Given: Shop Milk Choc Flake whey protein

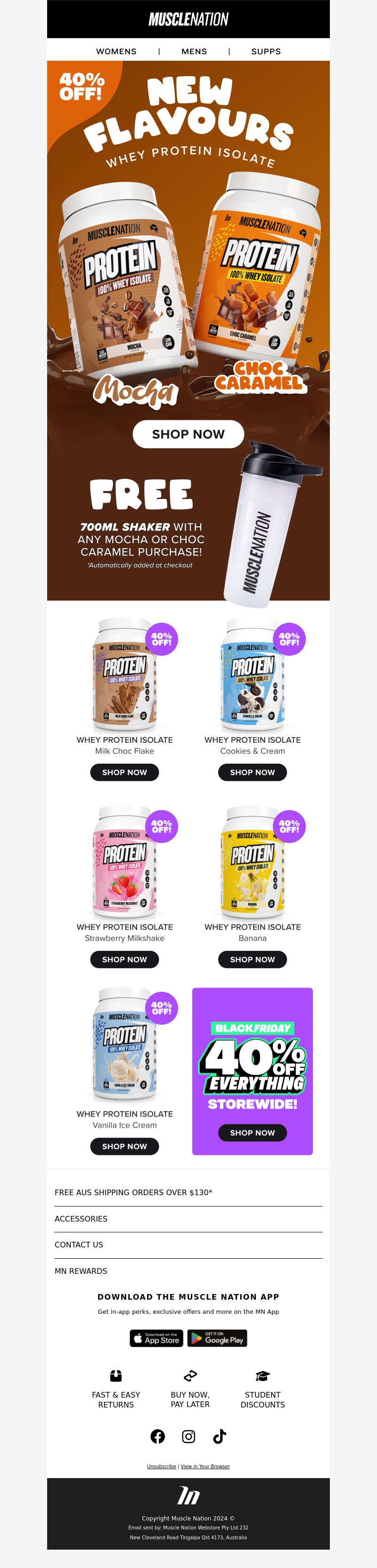Looking at the screenshot, I should tap(124, 772).
